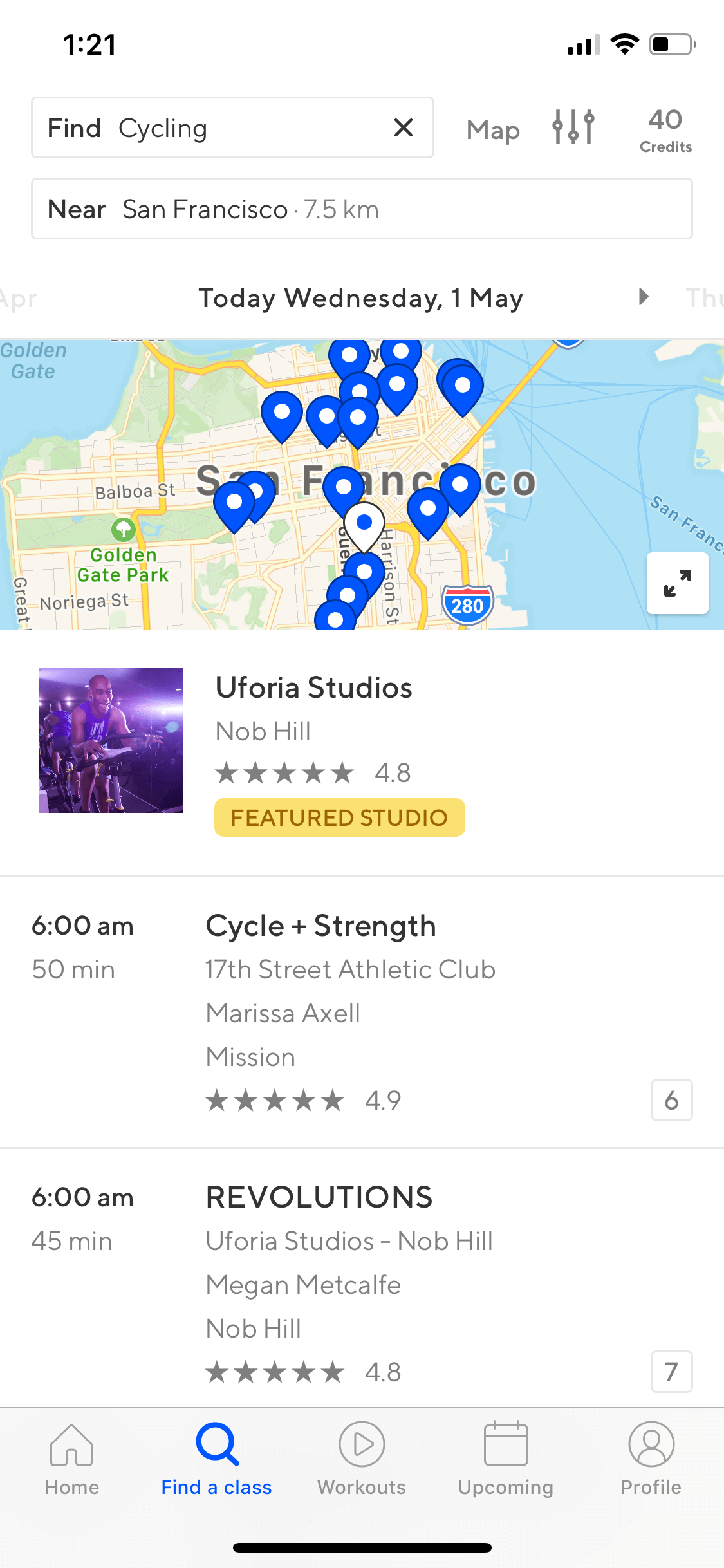View the 40 Credits balance
This screenshot has height=1568, width=724.
665,130
